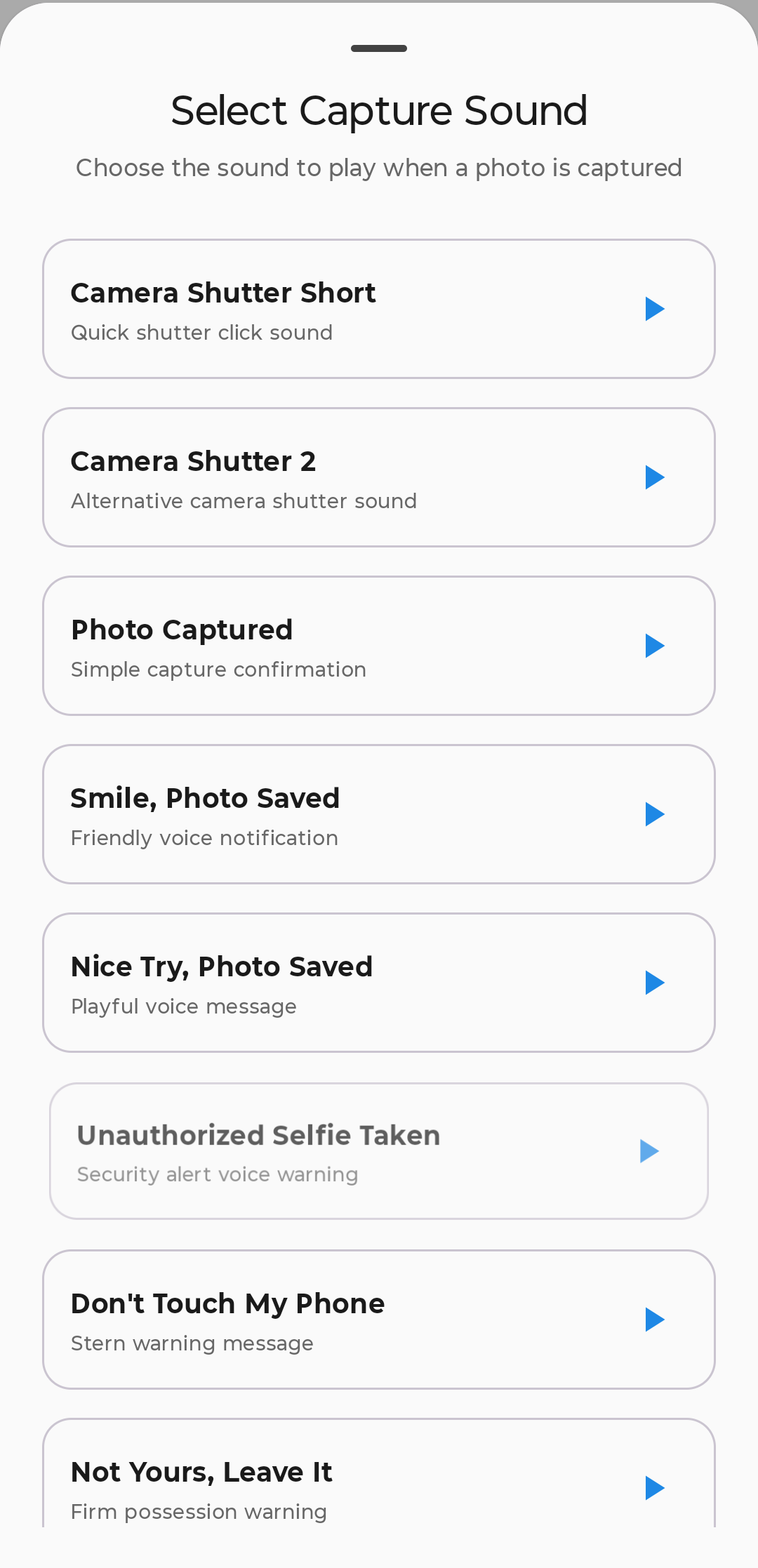Select Camera Shutter Short as capture sound
Viewport: 758px width, 1568px height.
coord(316,309)
